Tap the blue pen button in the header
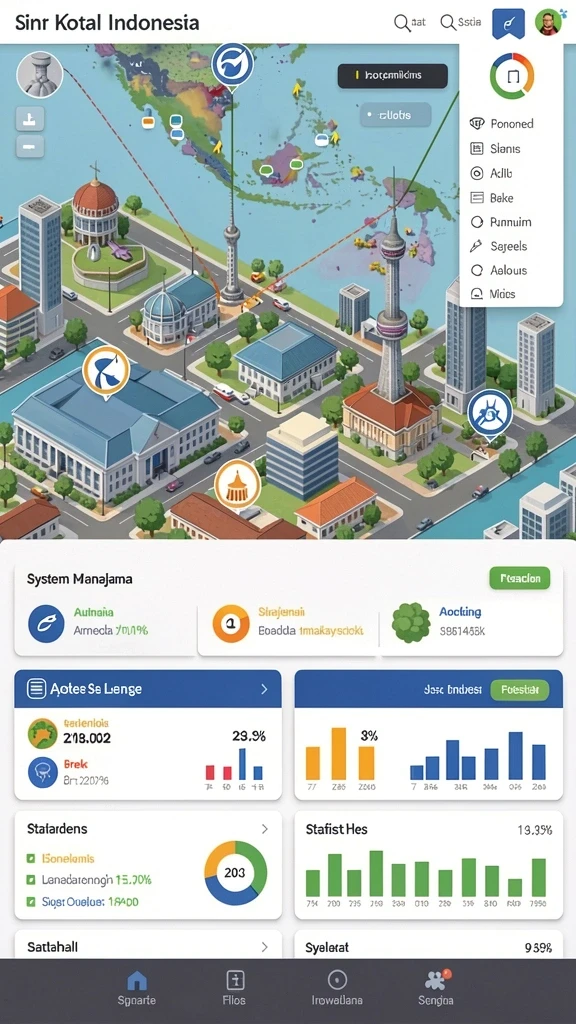Viewport: 576px width, 1024px height. pyautogui.click(x=509, y=24)
